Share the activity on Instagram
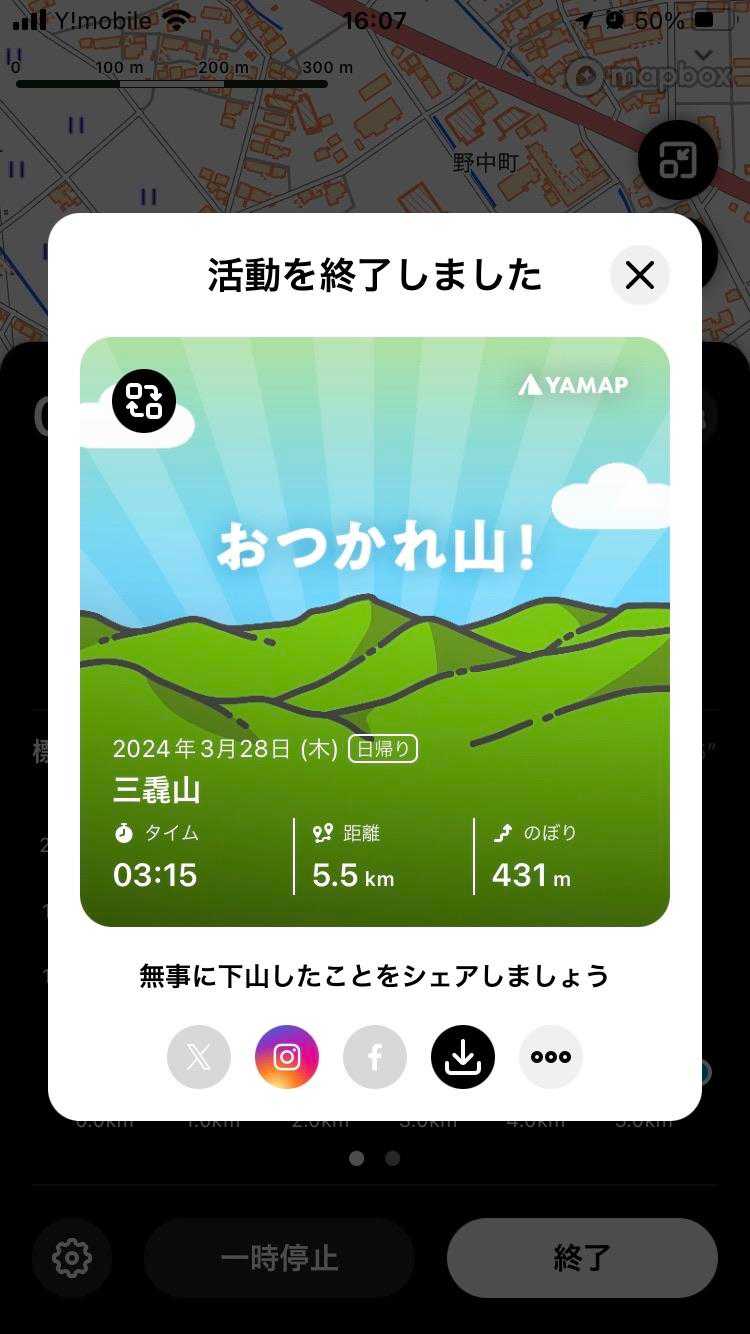The width and height of the screenshot is (750, 1334). click(287, 1057)
